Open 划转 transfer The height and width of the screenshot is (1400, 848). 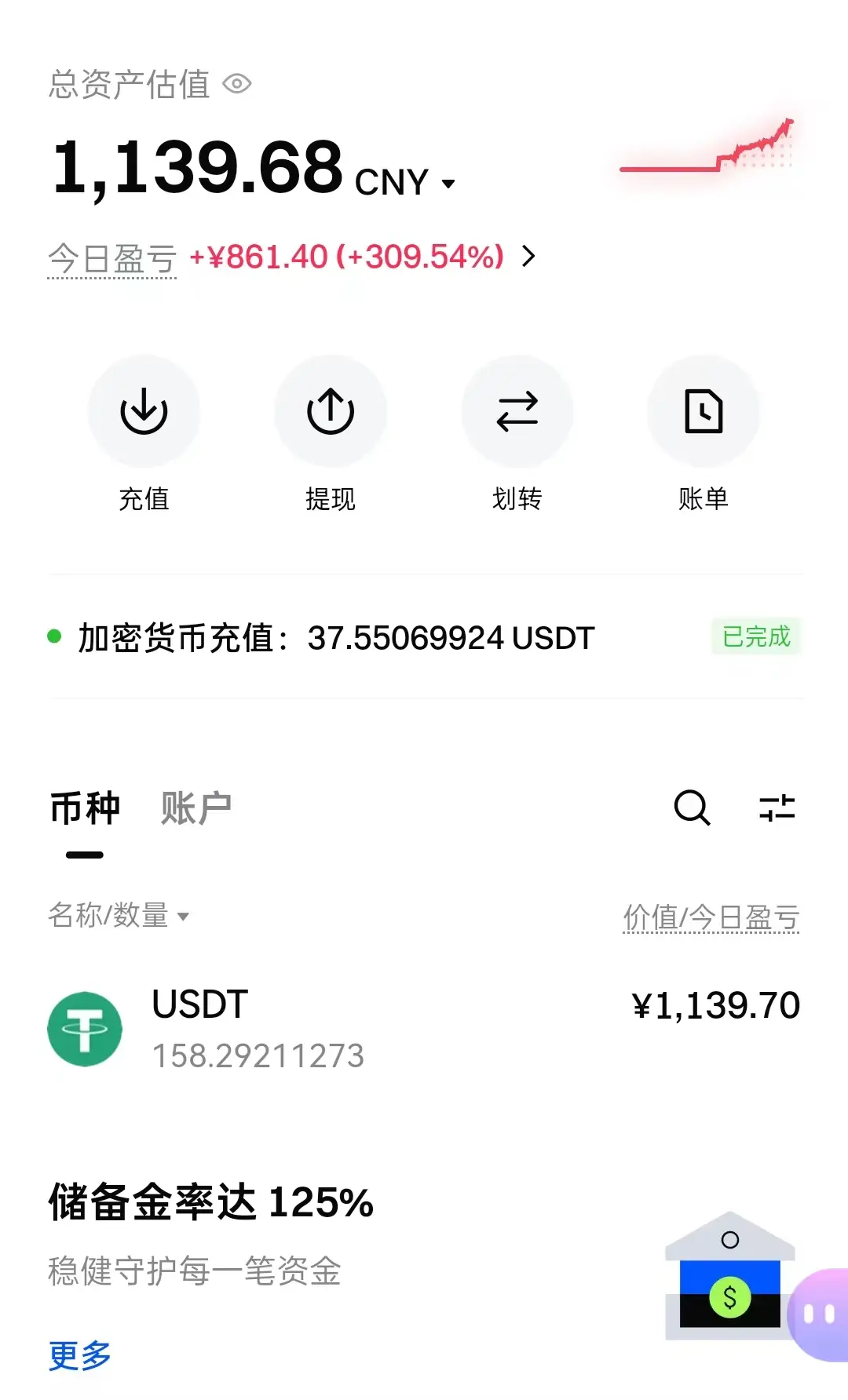point(517,412)
